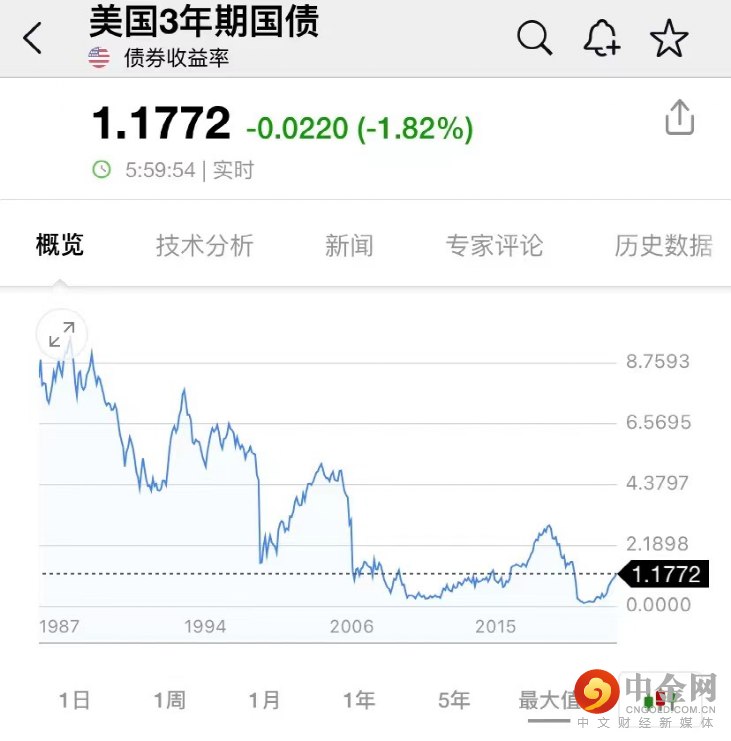Viewport: 731px width, 741px height.
Task: Set chart range to 1周
Action: tap(169, 700)
